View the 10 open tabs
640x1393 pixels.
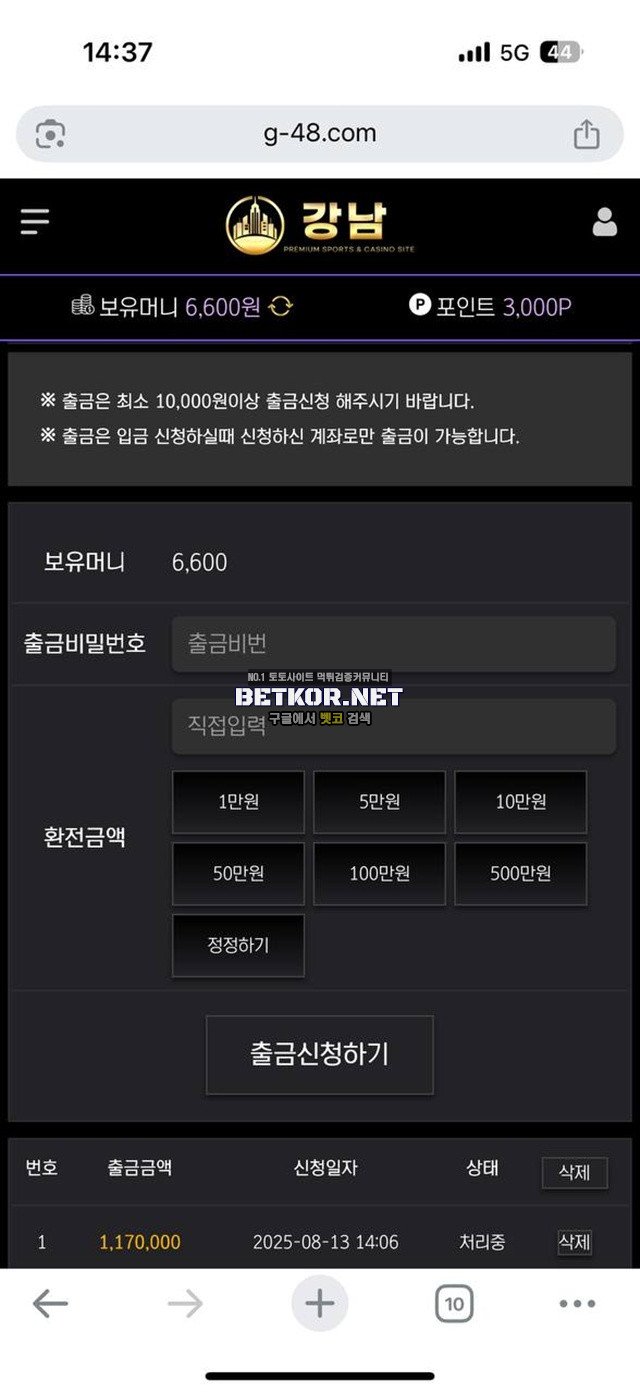click(454, 1304)
